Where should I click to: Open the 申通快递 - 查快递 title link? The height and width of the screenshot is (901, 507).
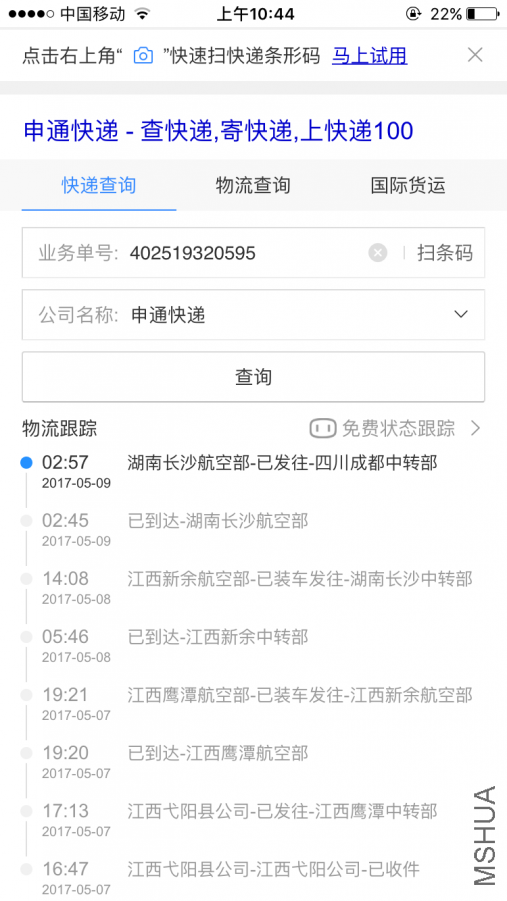pyautogui.click(x=218, y=132)
